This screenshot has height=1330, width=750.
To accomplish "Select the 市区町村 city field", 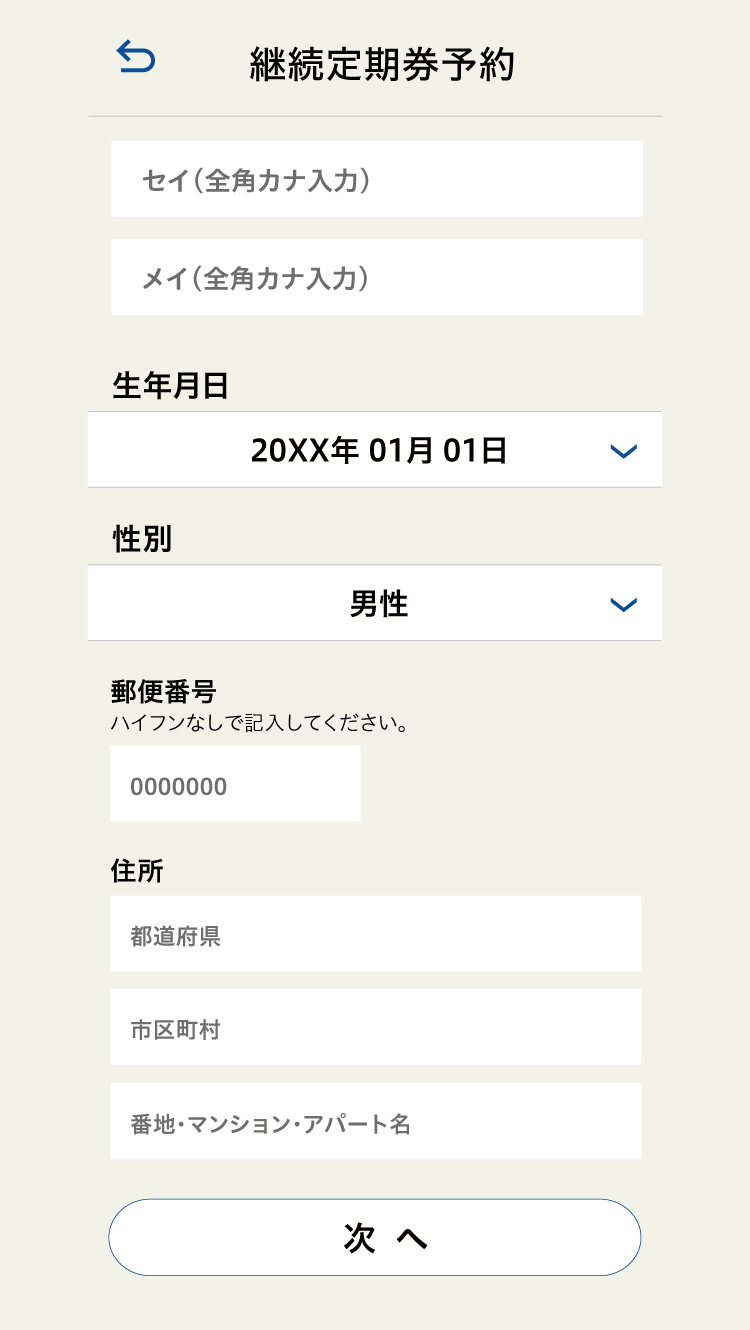I will 375,1027.
